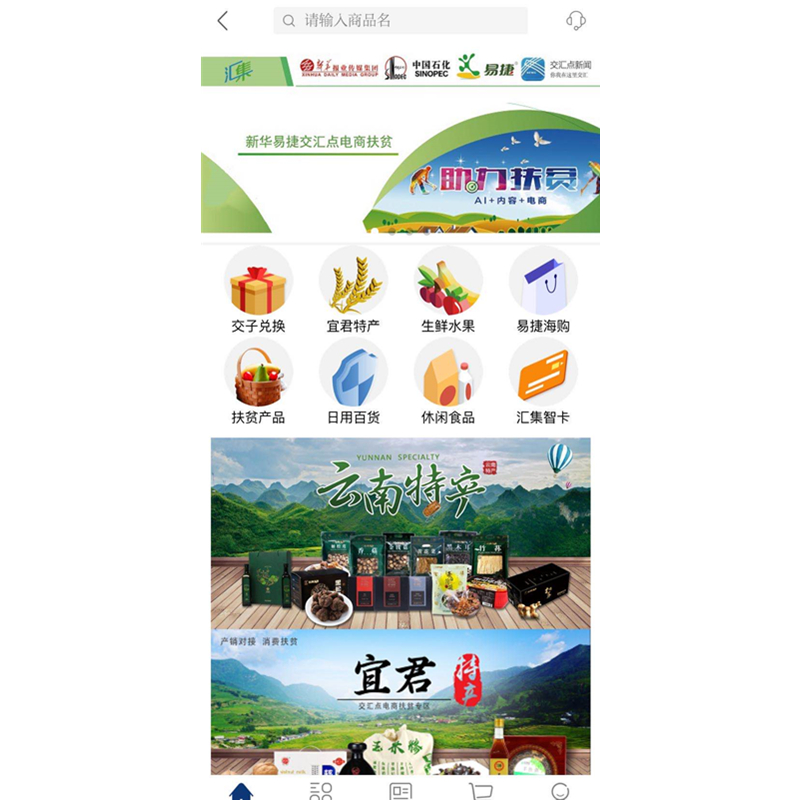The image size is (800, 800).
Task: Open the shopping cart tab
Action: click(x=481, y=791)
